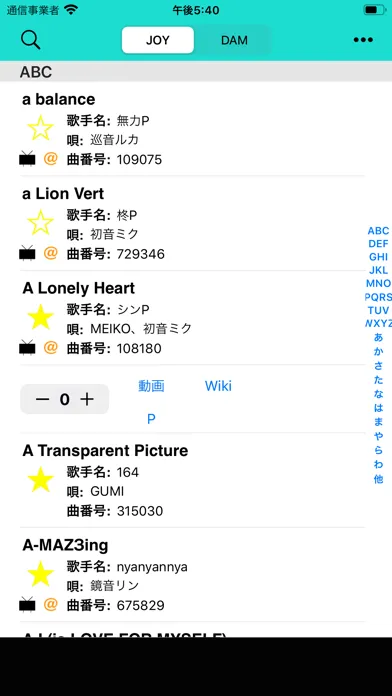
Task: Jump to MNO in the index
Action: point(378,283)
